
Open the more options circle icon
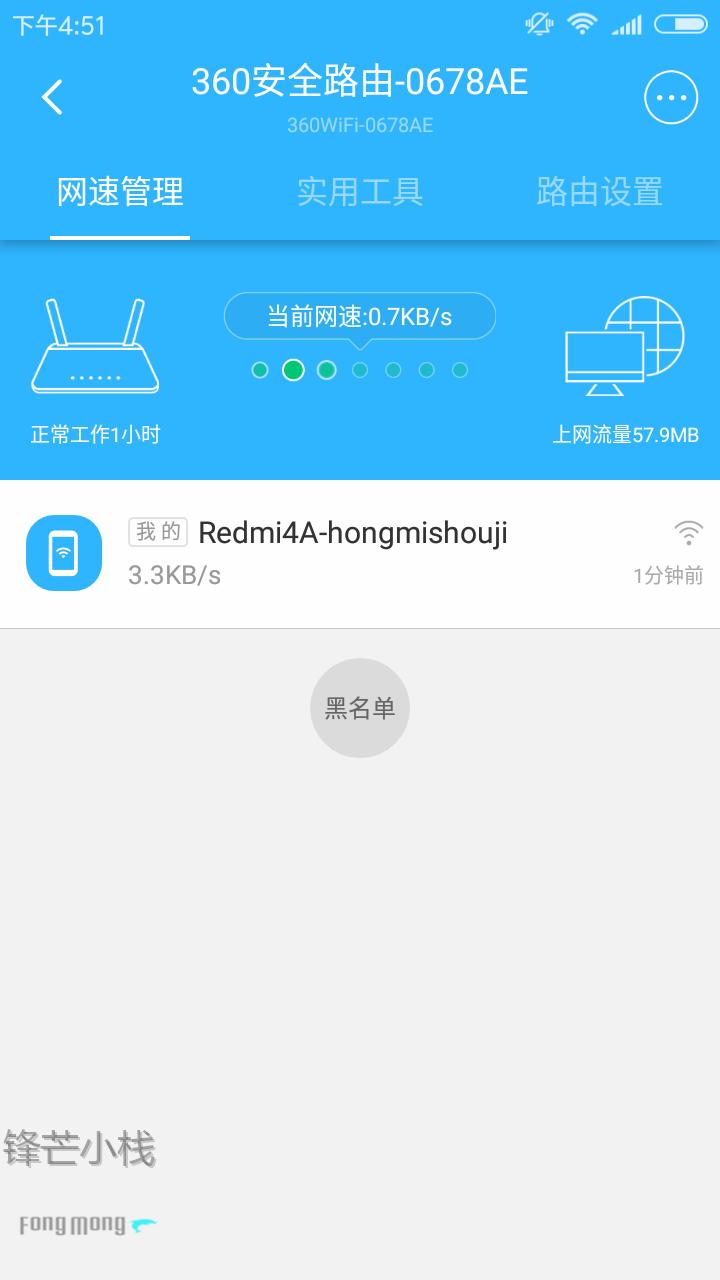coord(671,97)
